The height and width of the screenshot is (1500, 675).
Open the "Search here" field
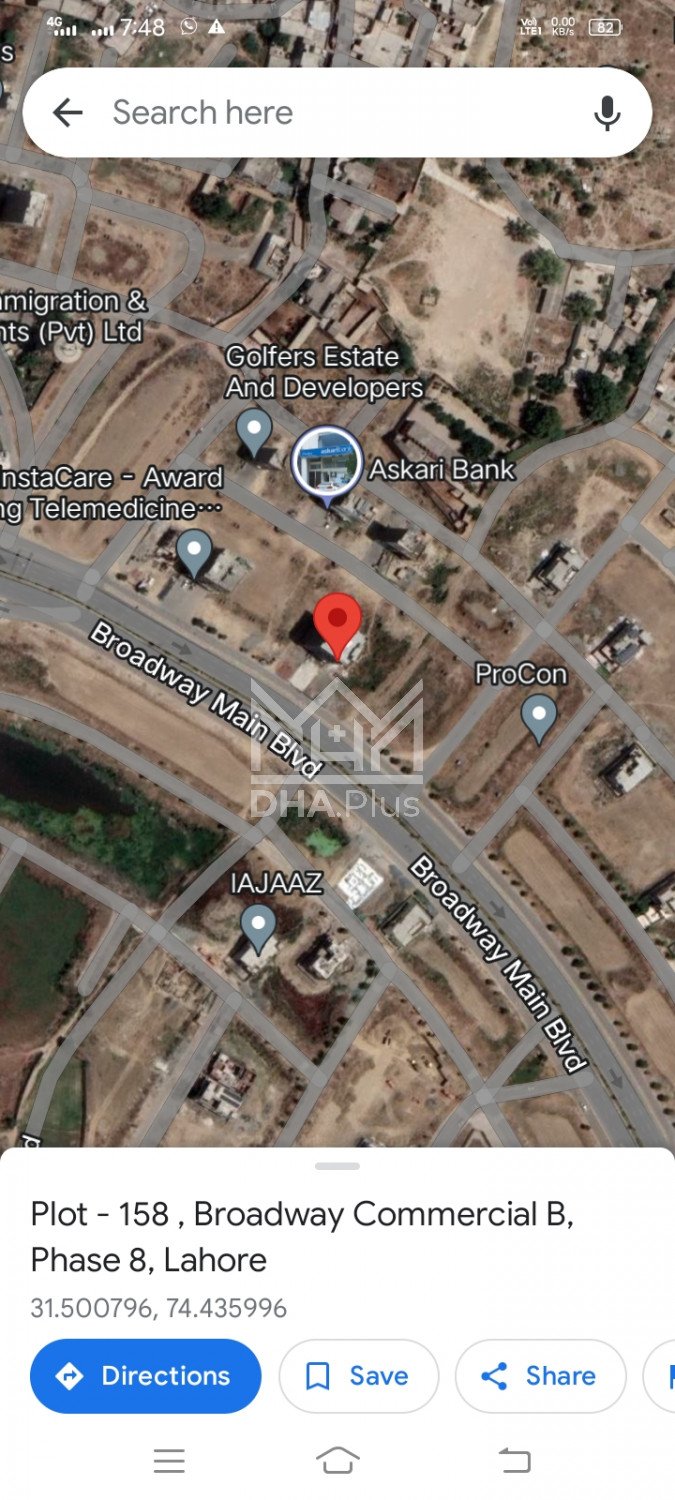coord(330,113)
